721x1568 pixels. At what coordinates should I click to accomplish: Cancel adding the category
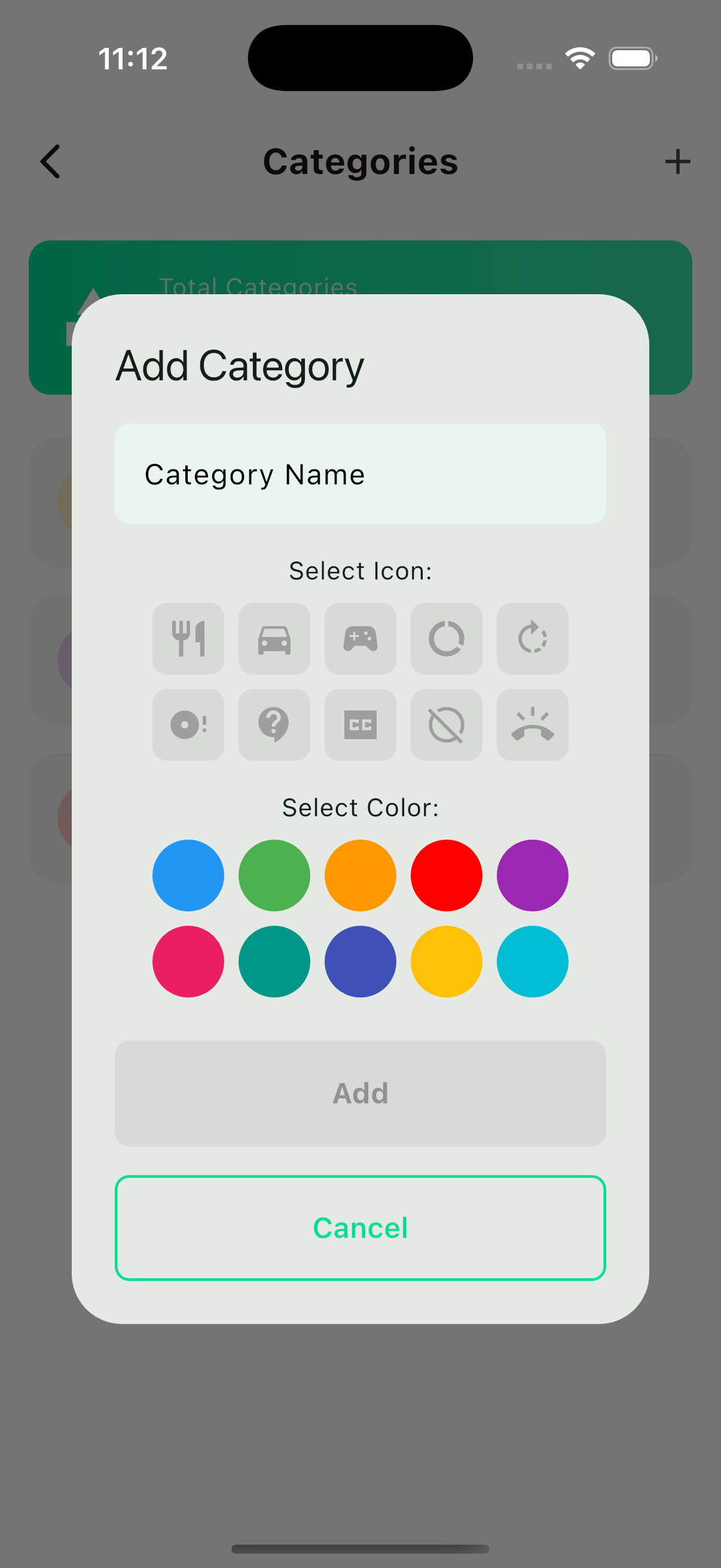(360, 1228)
